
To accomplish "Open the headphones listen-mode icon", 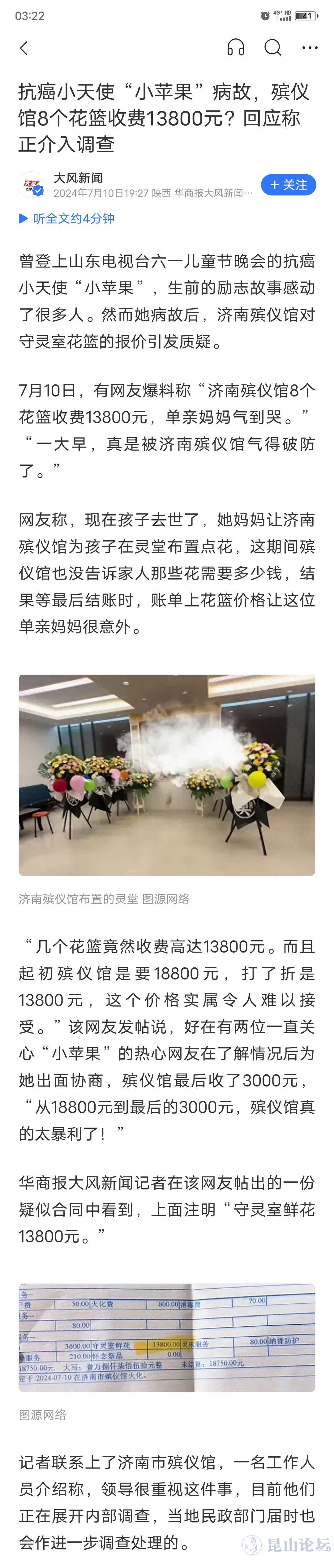I will (235, 48).
